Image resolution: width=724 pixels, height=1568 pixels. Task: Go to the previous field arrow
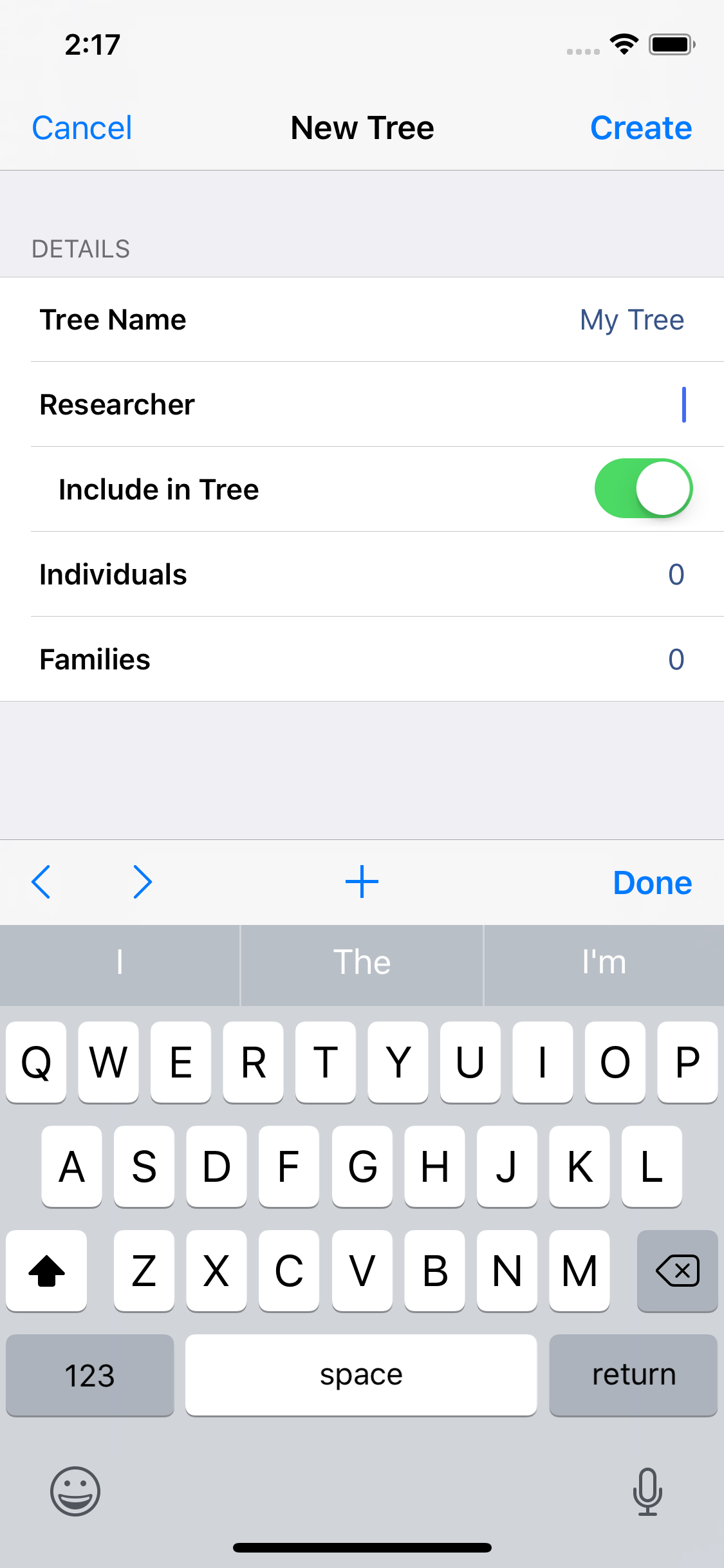[41, 882]
